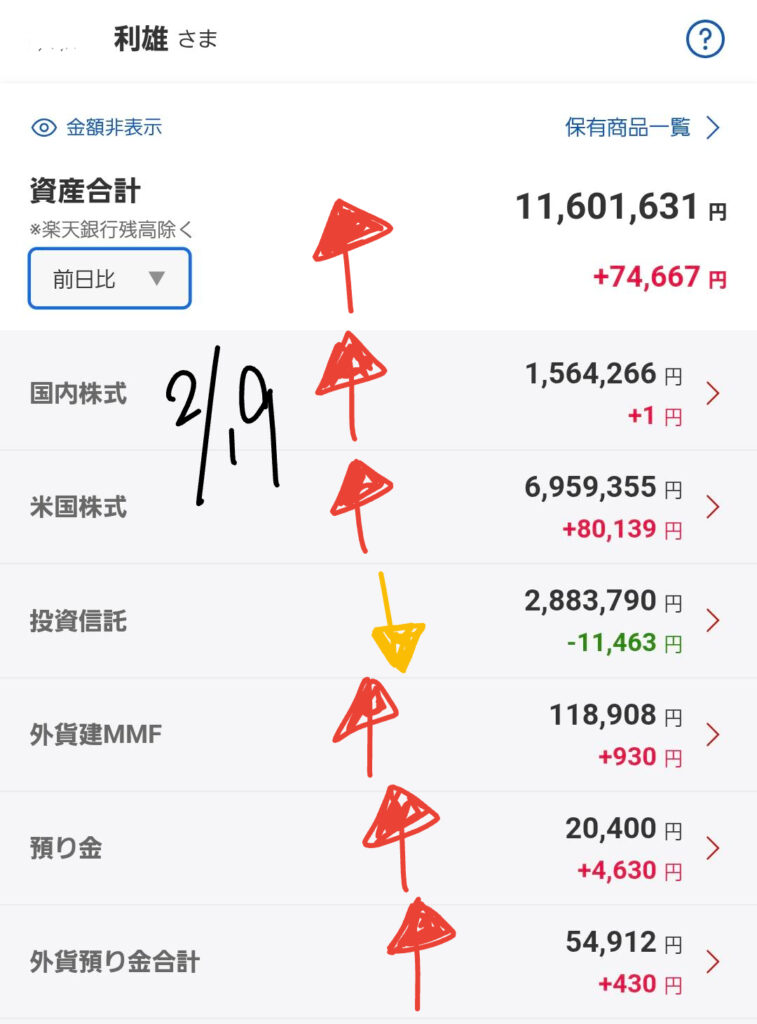Screen dimensions: 757x1024
Task: Expand the 前日比 dropdown
Action: click(x=109, y=279)
